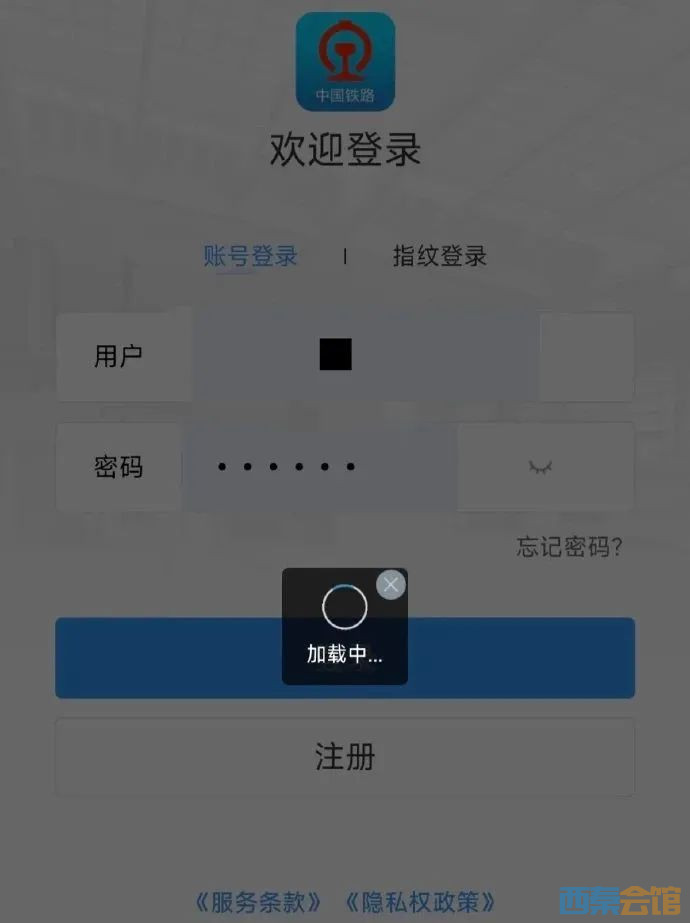The height and width of the screenshot is (923, 690).
Task: Open 忘记密码 link
Action: [569, 547]
